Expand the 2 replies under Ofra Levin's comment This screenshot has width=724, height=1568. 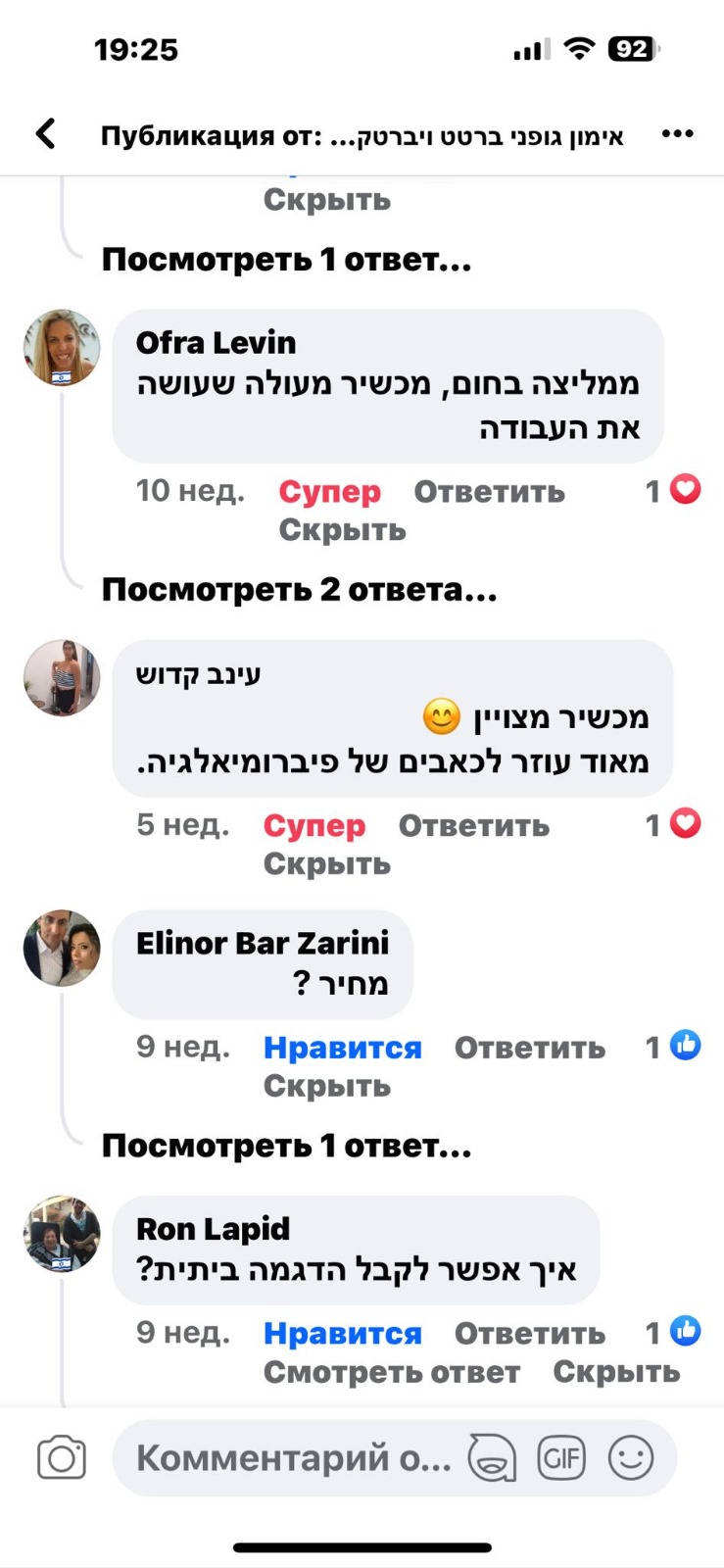click(x=299, y=590)
